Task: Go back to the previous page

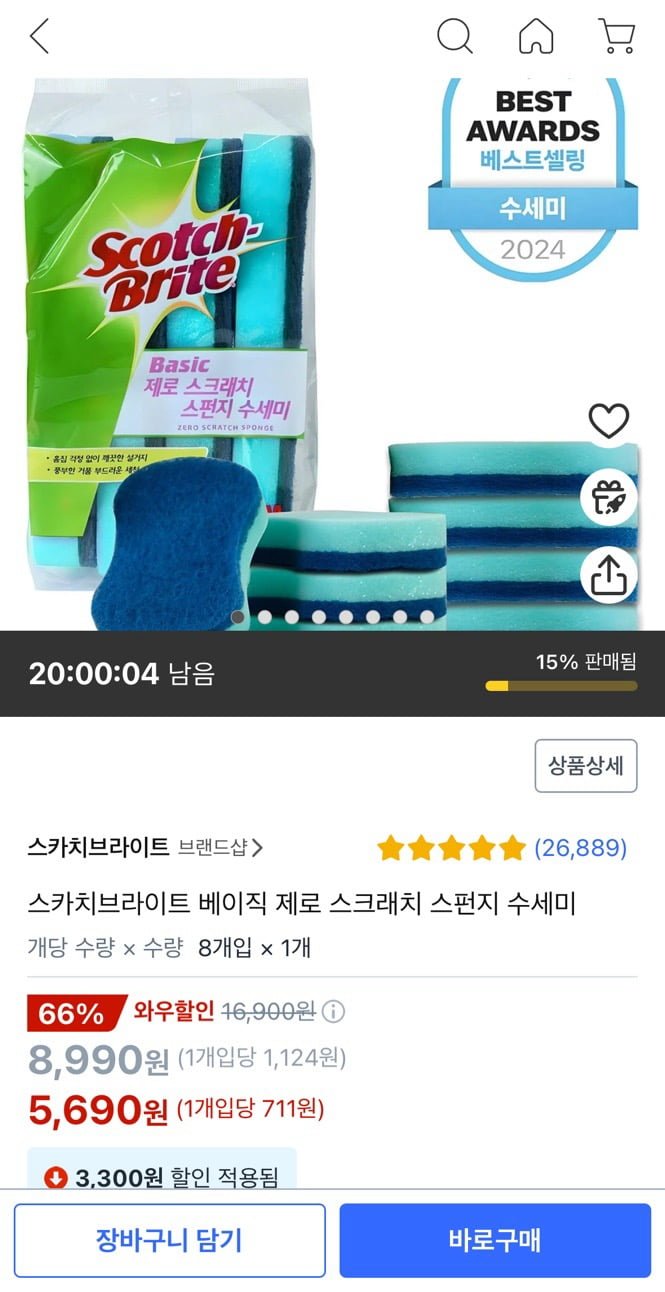Action: [39, 37]
